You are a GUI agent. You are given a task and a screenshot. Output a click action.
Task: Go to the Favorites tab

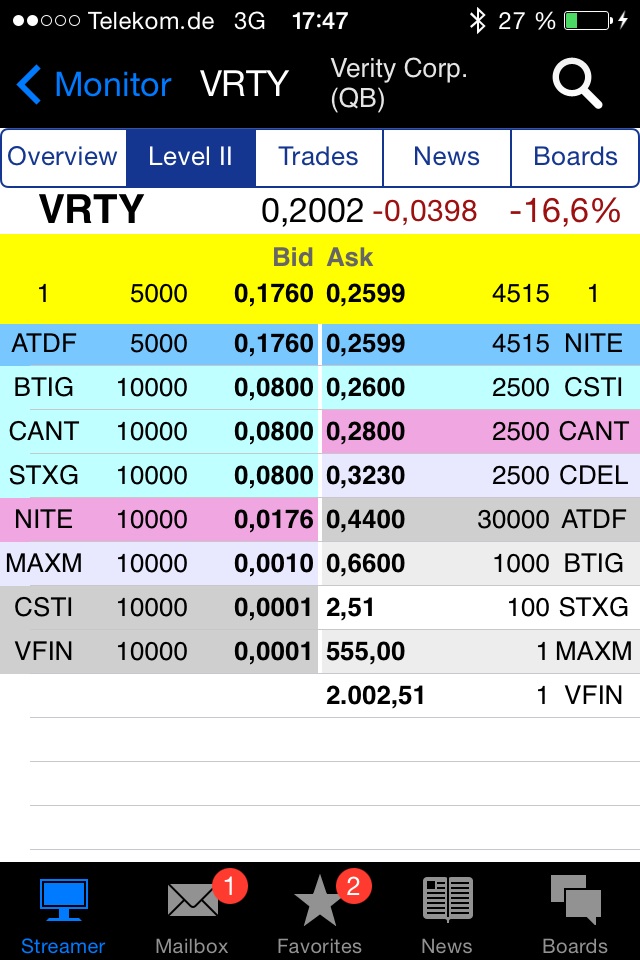[319, 912]
